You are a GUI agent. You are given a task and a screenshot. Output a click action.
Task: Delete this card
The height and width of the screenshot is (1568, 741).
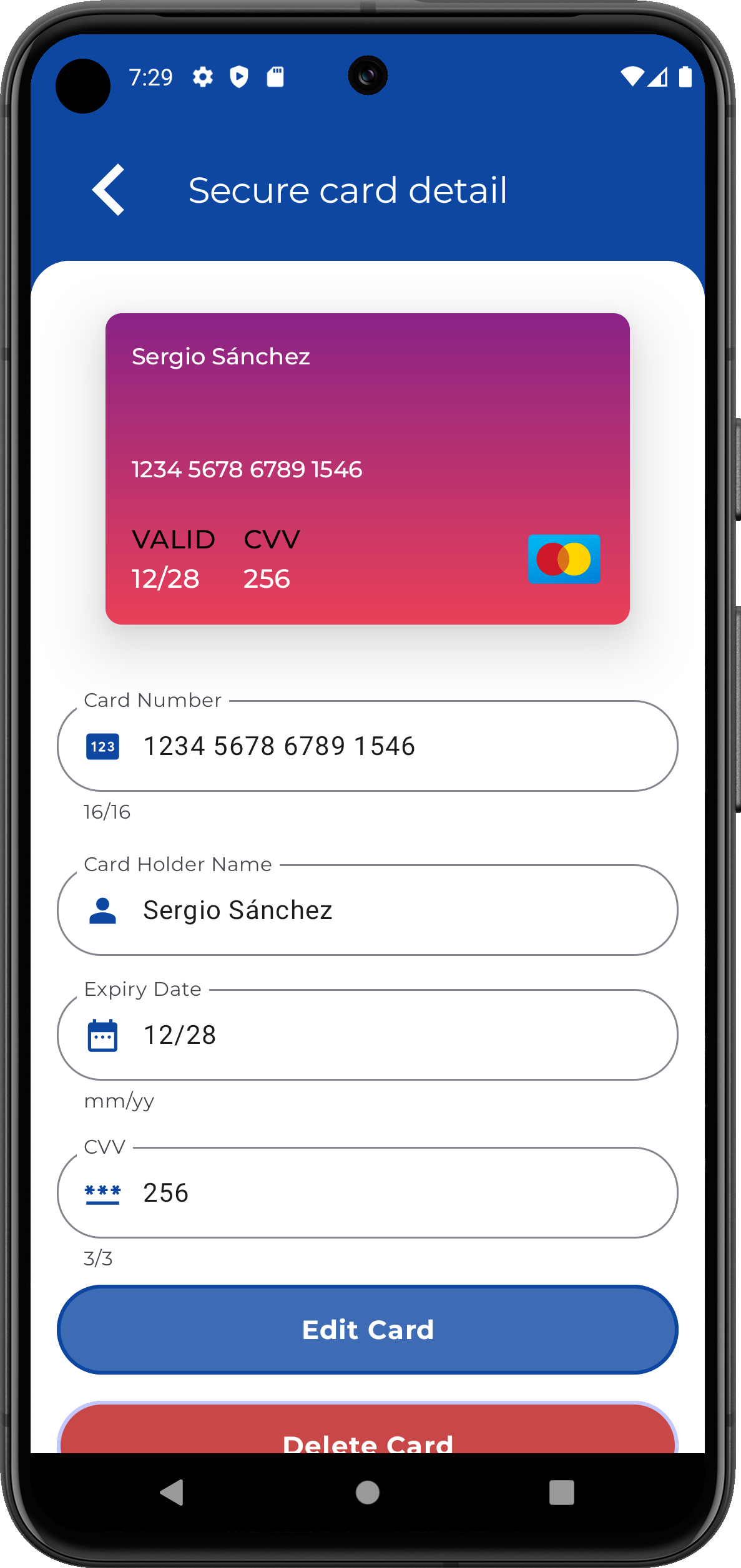367,1429
